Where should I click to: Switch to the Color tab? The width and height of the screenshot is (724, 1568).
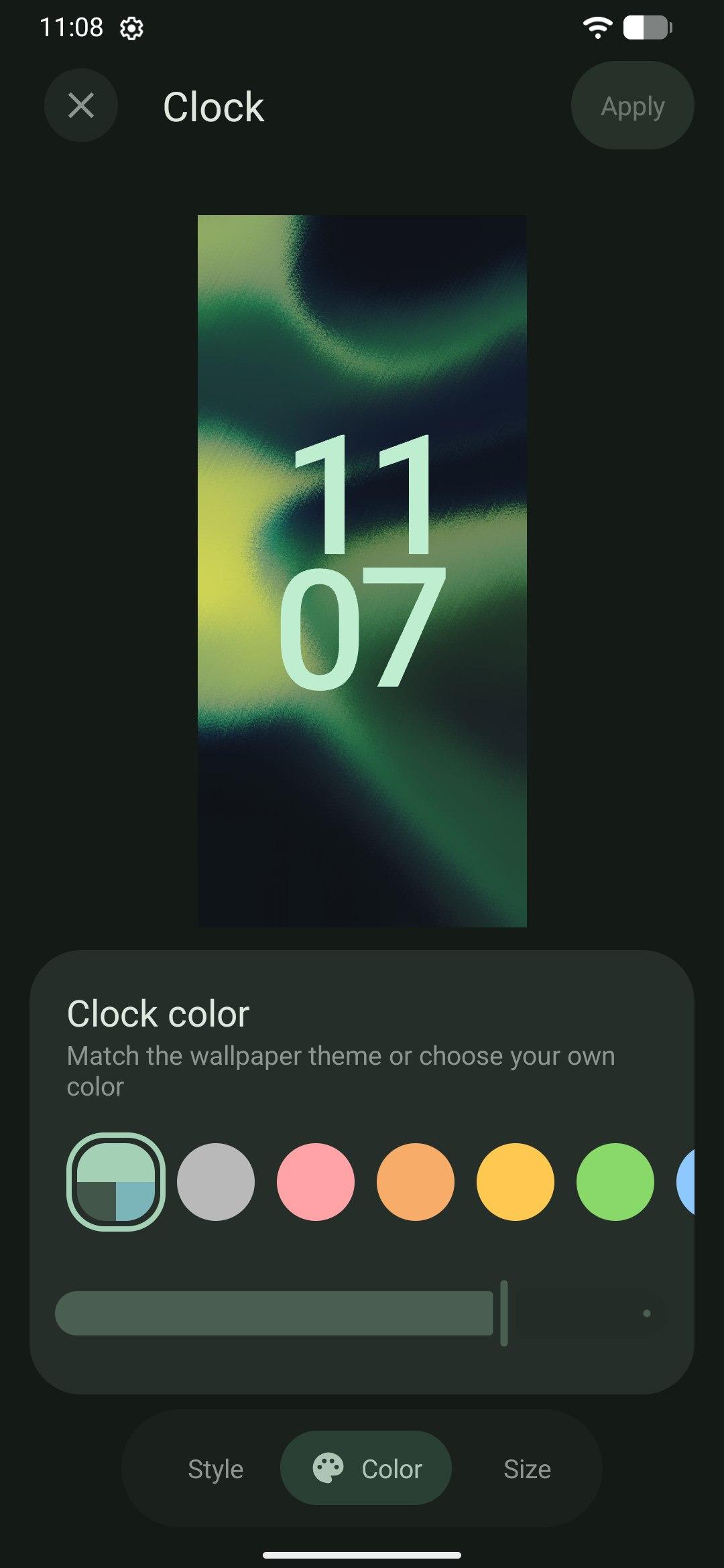[366, 1469]
